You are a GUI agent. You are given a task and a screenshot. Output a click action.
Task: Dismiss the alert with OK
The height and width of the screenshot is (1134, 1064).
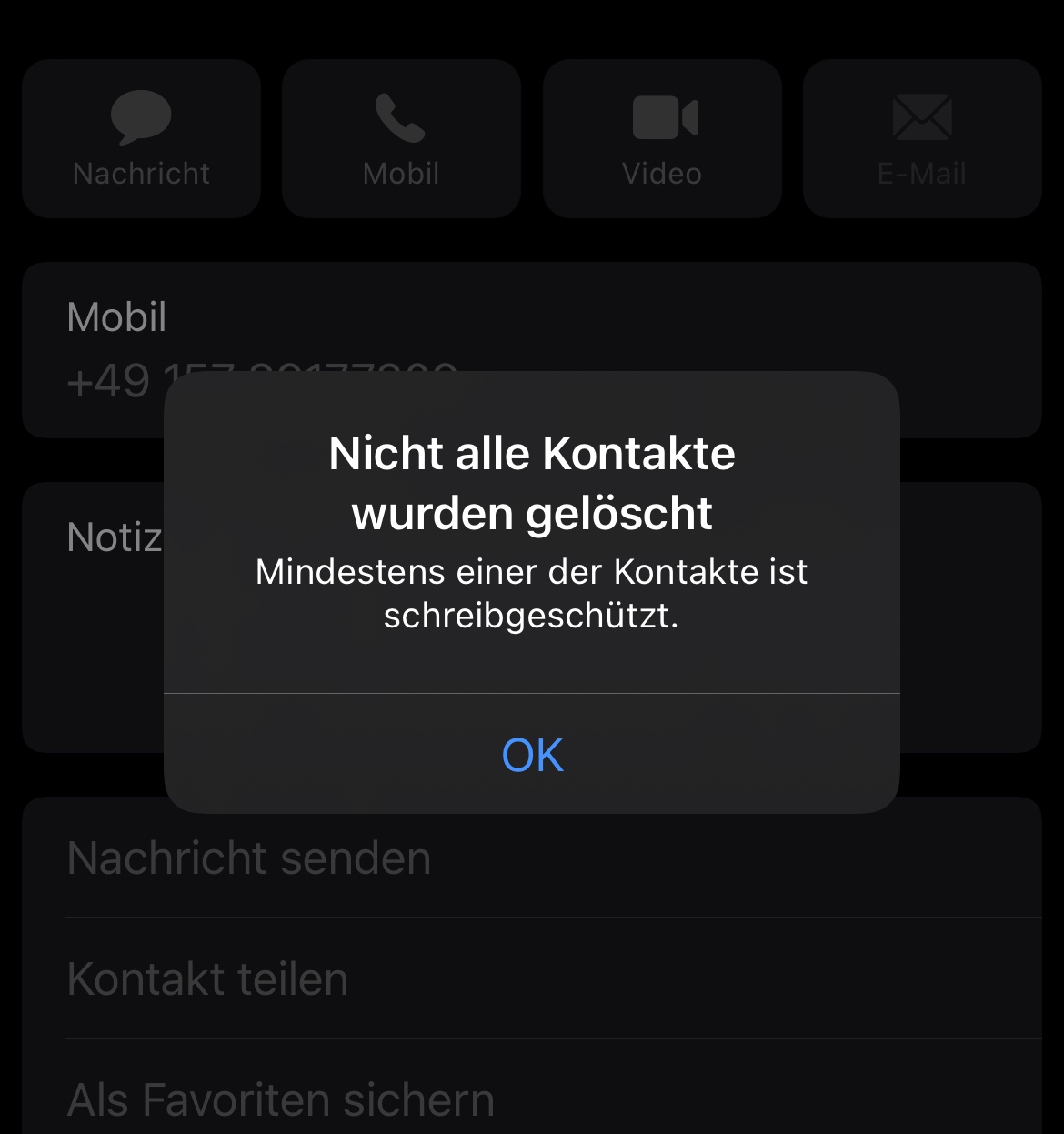[x=532, y=755]
